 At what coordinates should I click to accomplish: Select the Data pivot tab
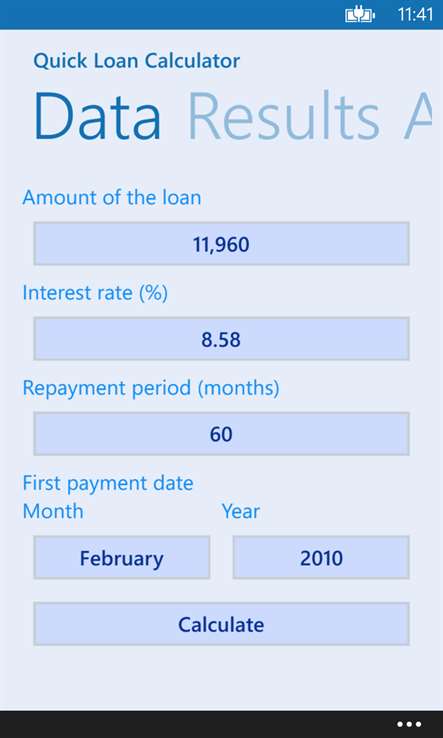[97, 117]
